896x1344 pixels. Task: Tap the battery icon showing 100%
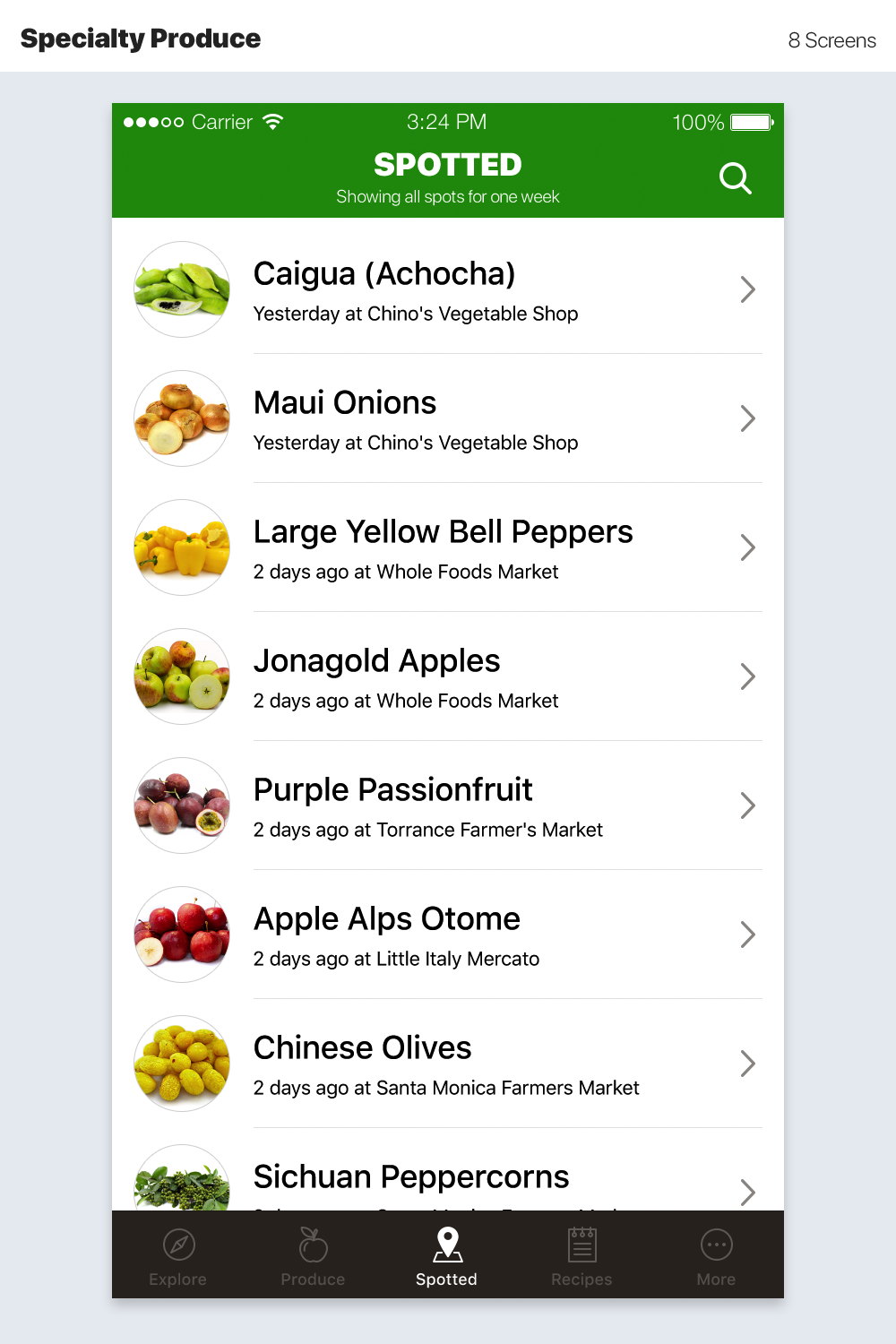(x=749, y=122)
